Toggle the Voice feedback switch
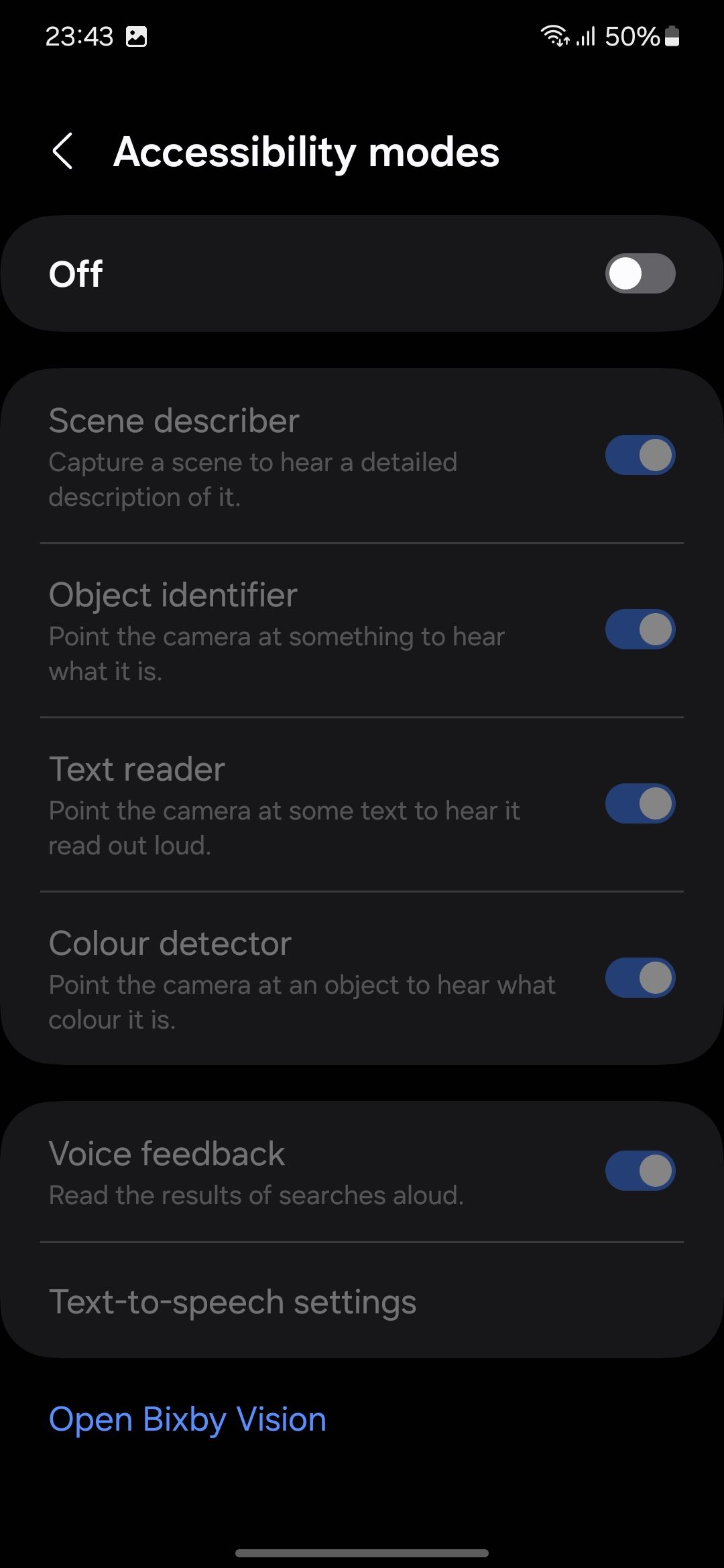 640,1171
